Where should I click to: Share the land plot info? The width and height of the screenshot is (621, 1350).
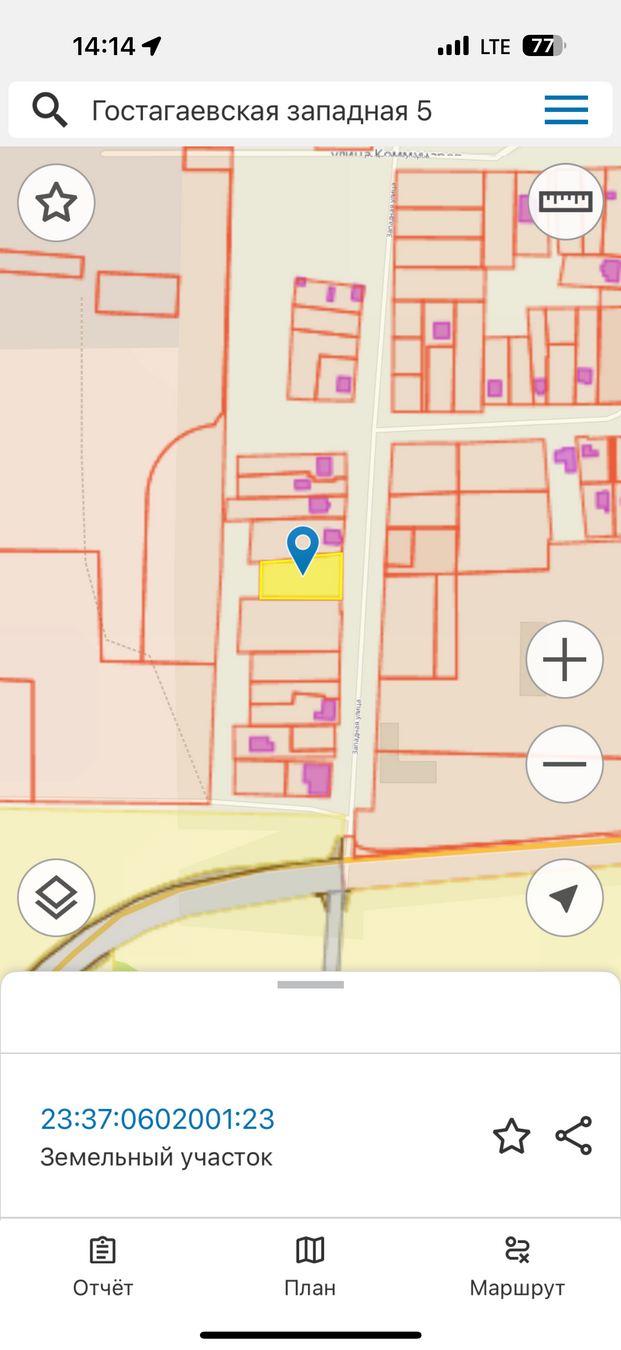click(x=573, y=1136)
